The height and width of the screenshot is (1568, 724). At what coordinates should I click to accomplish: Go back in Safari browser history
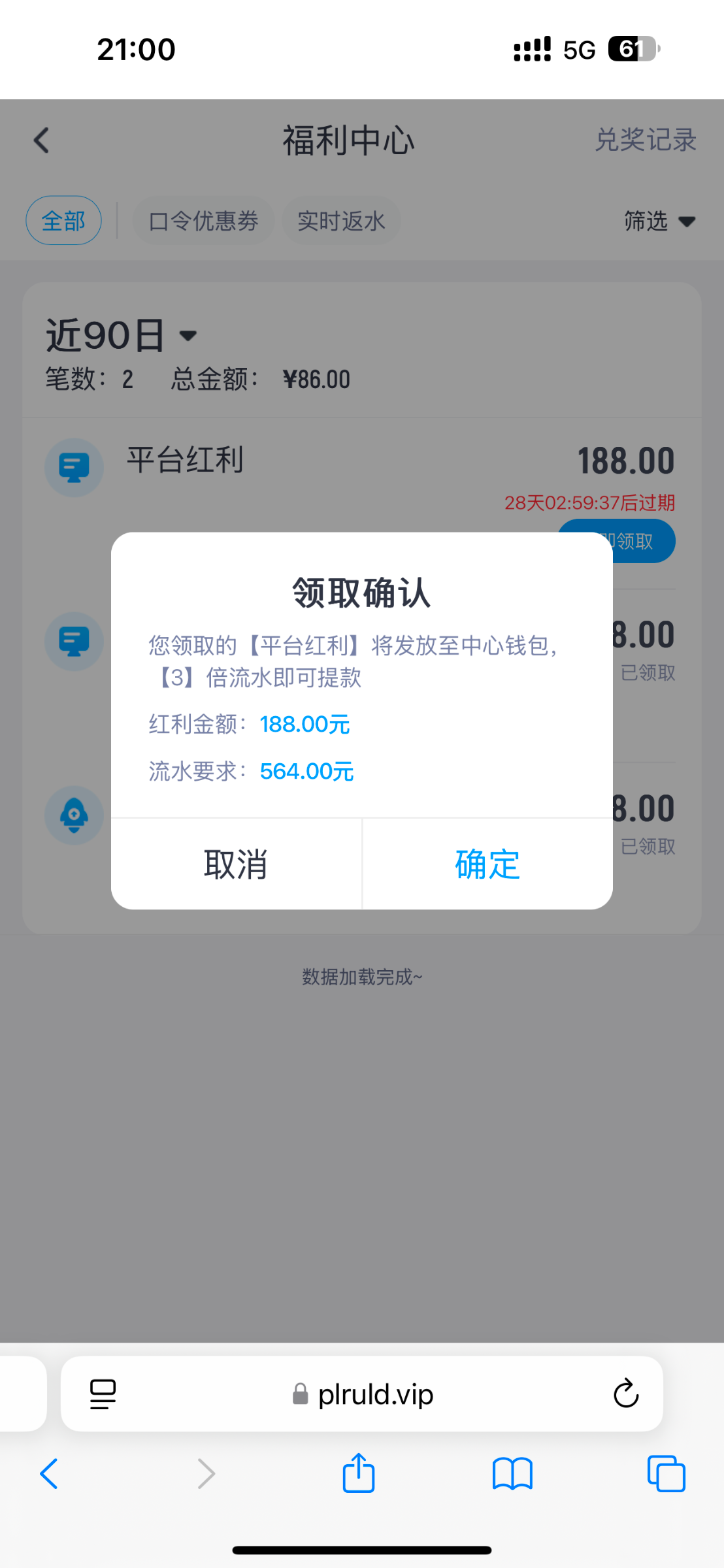click(49, 1474)
